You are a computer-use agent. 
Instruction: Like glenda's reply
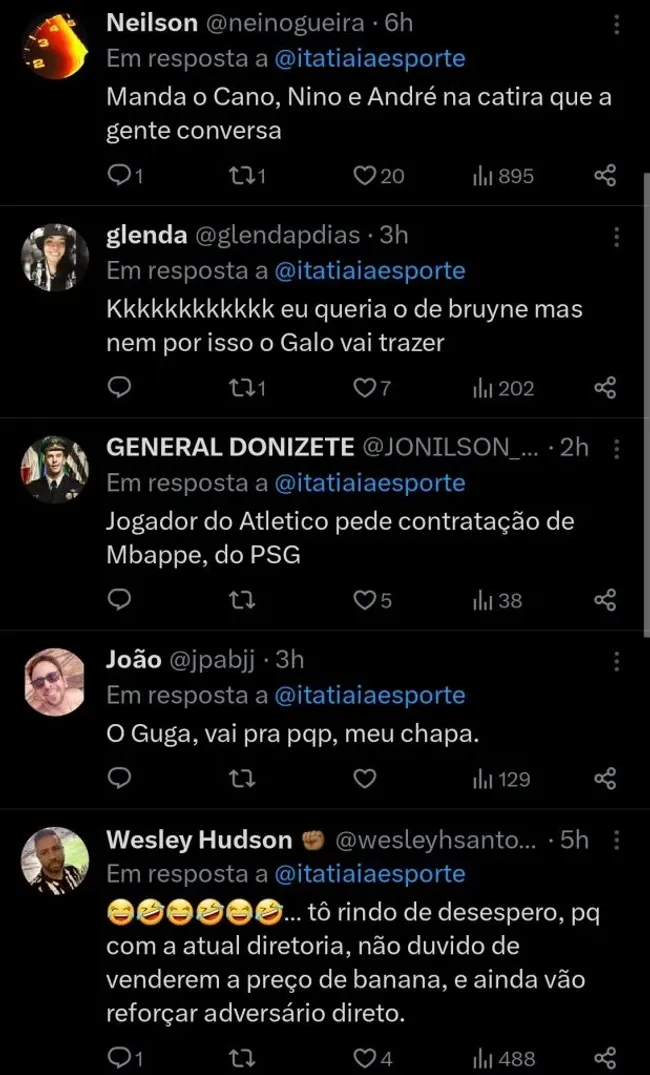point(364,388)
